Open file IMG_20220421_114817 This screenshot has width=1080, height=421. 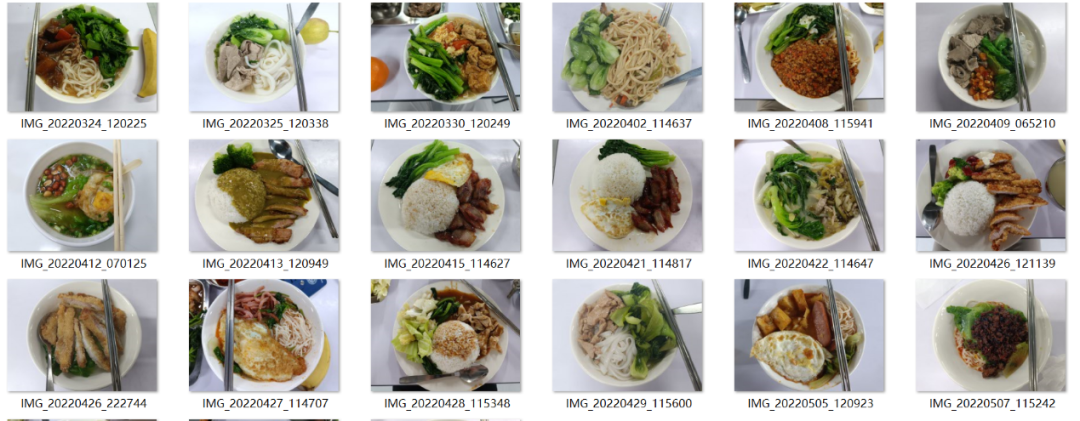[x=628, y=195]
